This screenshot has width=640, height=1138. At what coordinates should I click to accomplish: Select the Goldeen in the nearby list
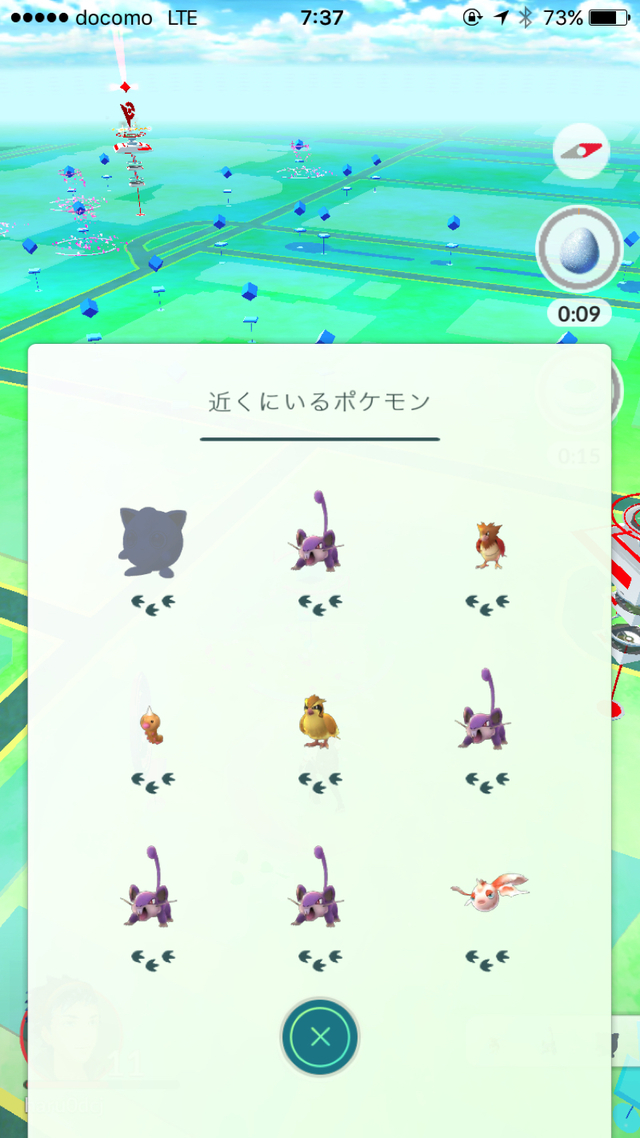[487, 892]
